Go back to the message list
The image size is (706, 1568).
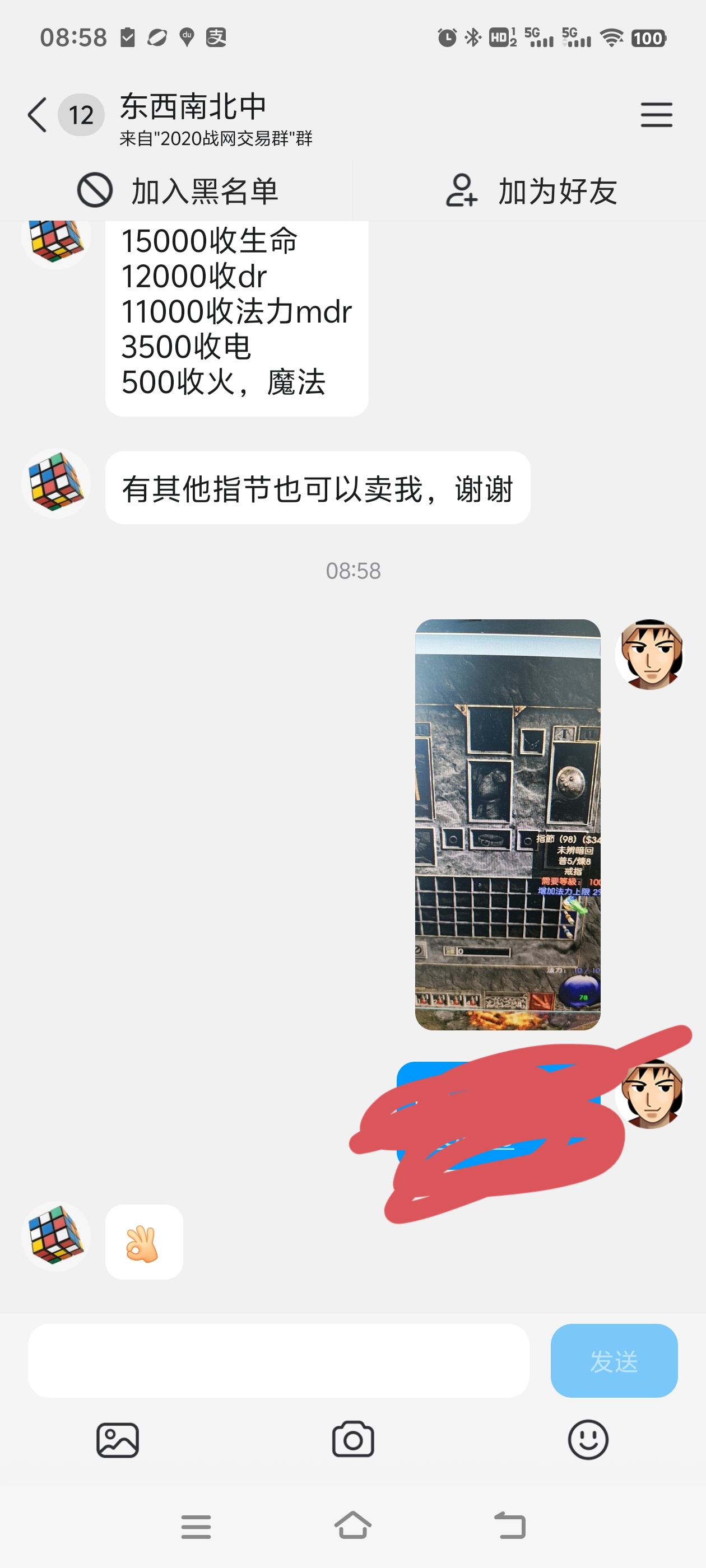(38, 114)
